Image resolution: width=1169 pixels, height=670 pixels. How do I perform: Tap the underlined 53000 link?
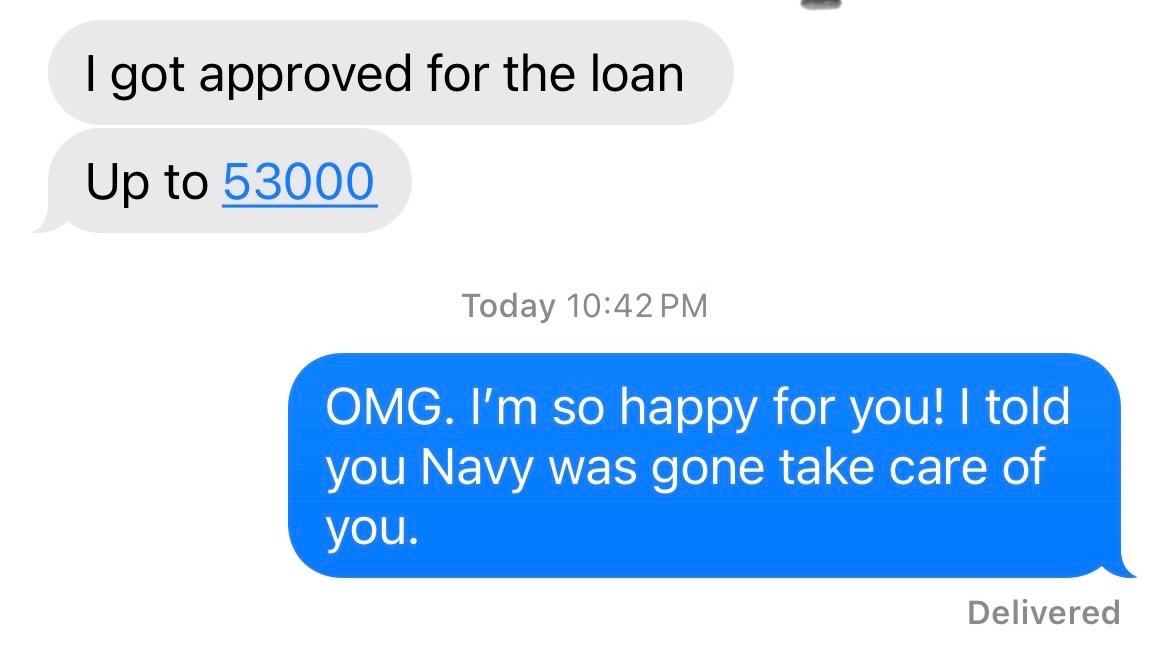(x=299, y=182)
